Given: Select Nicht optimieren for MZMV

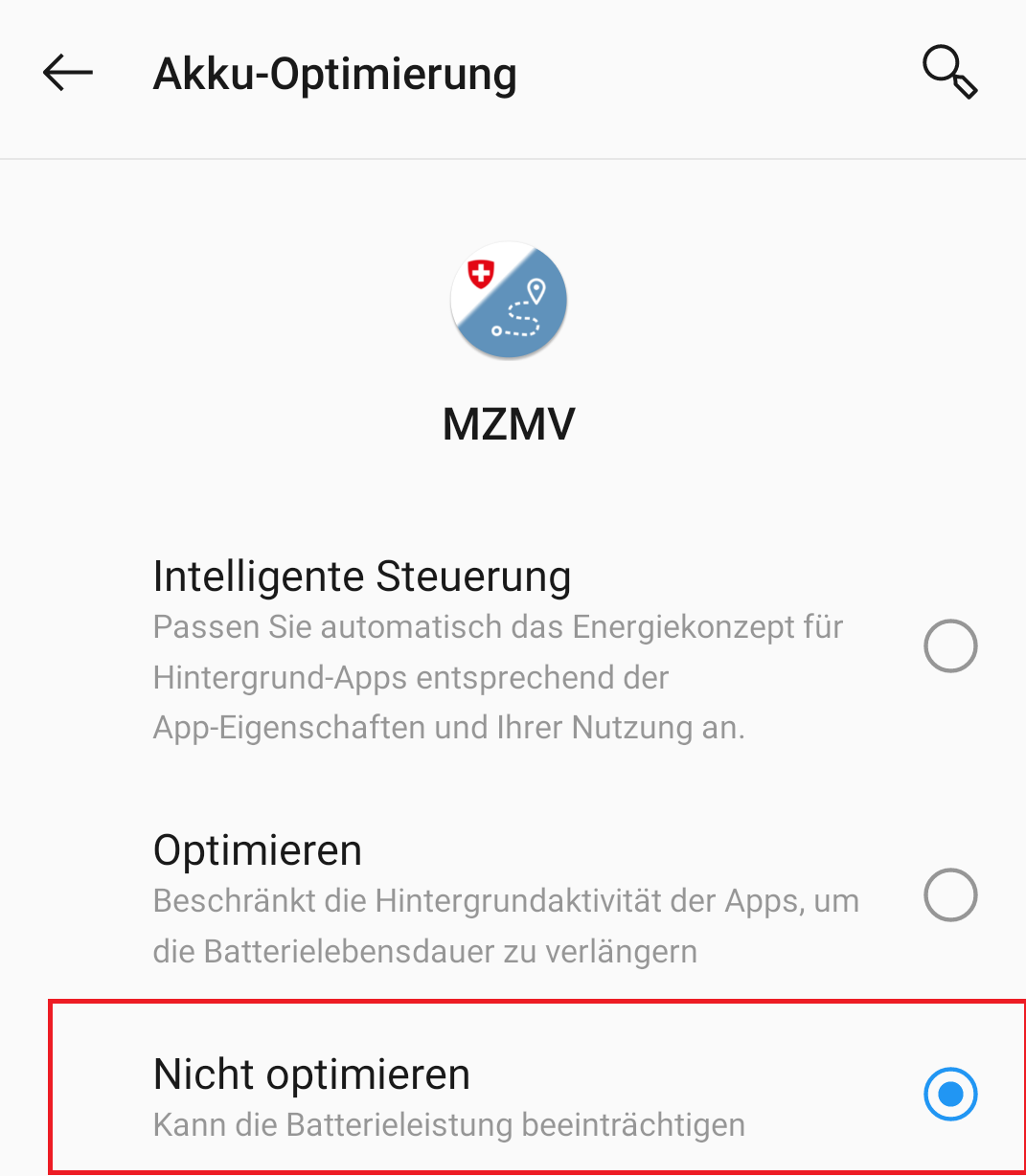Looking at the screenshot, I should point(949,1094).
